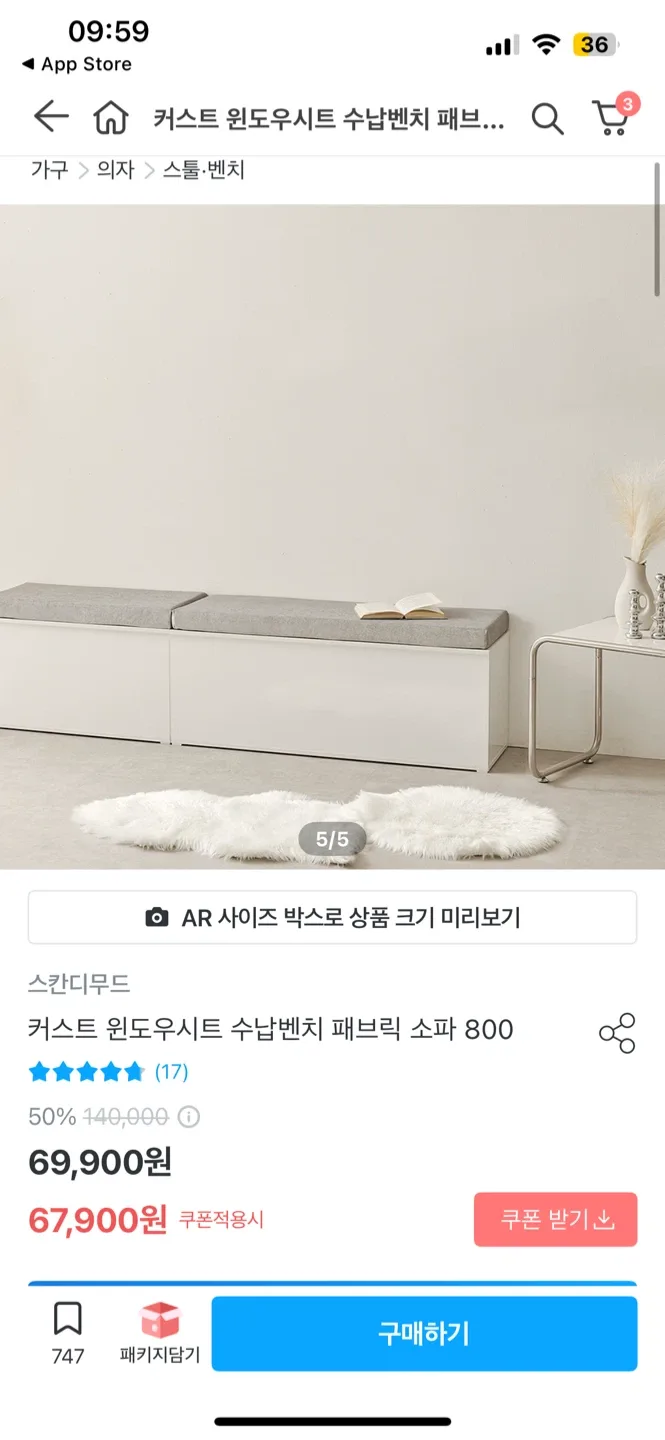Screen dimensions: 665x1440
Task: Open the shopping cart with 3 items
Action: click(612, 117)
